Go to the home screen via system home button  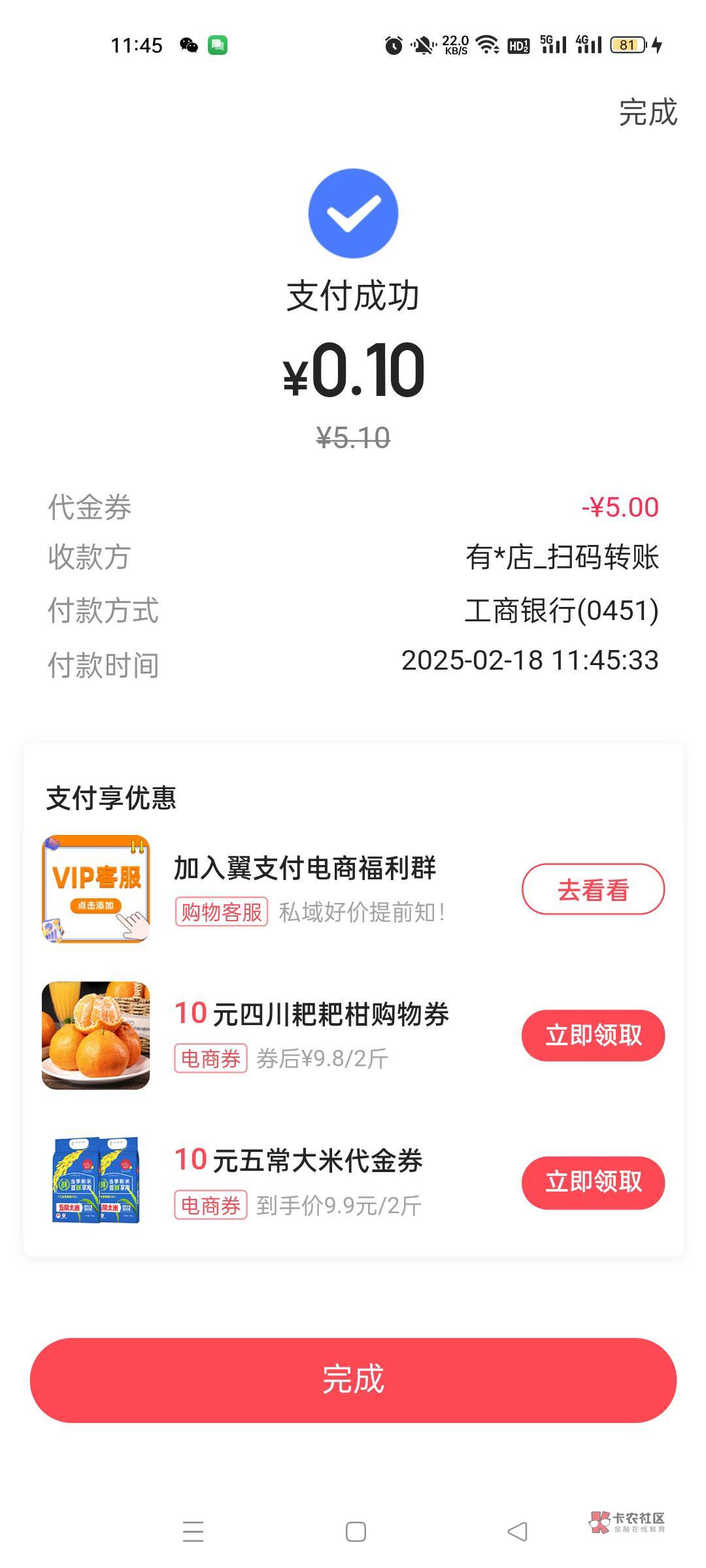coord(356,1531)
